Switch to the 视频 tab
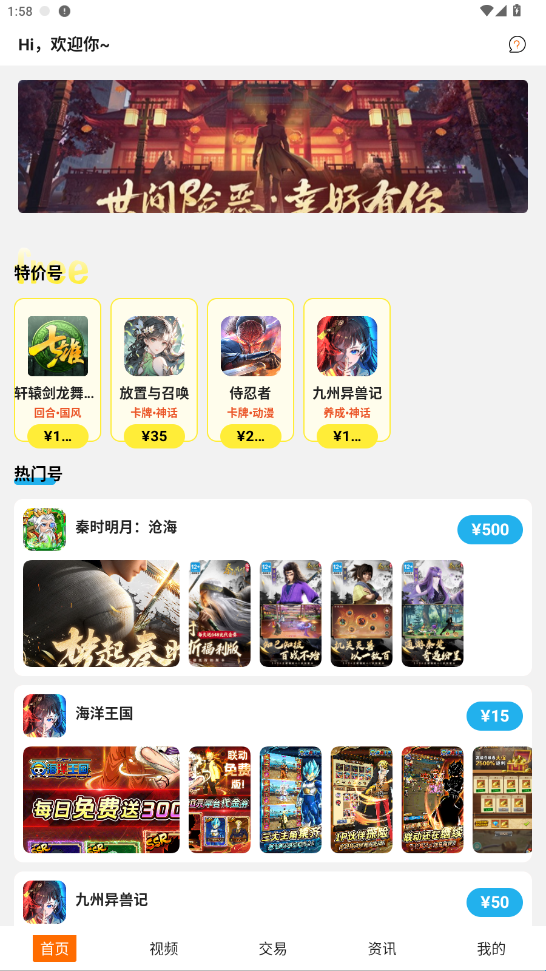 point(164,948)
